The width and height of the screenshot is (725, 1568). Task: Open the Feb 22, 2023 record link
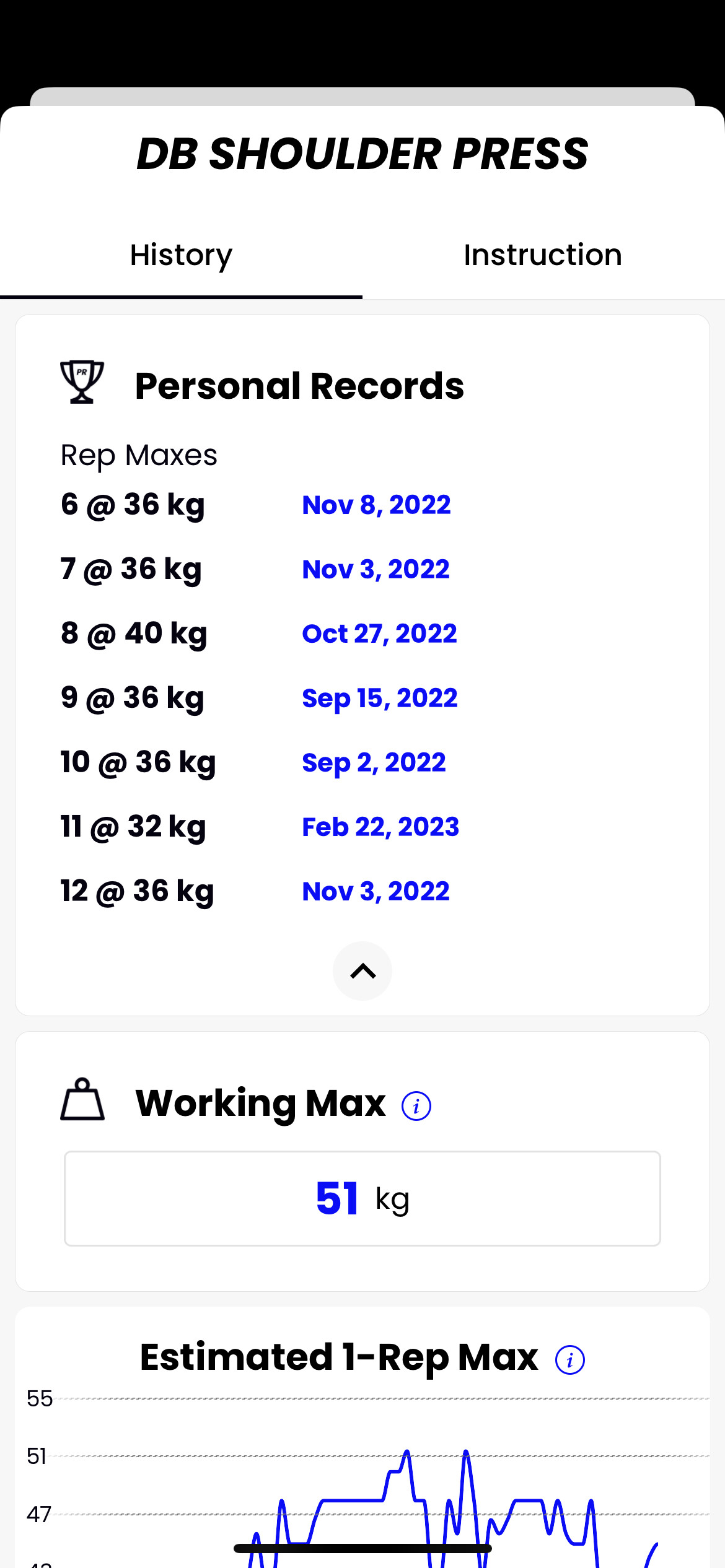pos(380,827)
